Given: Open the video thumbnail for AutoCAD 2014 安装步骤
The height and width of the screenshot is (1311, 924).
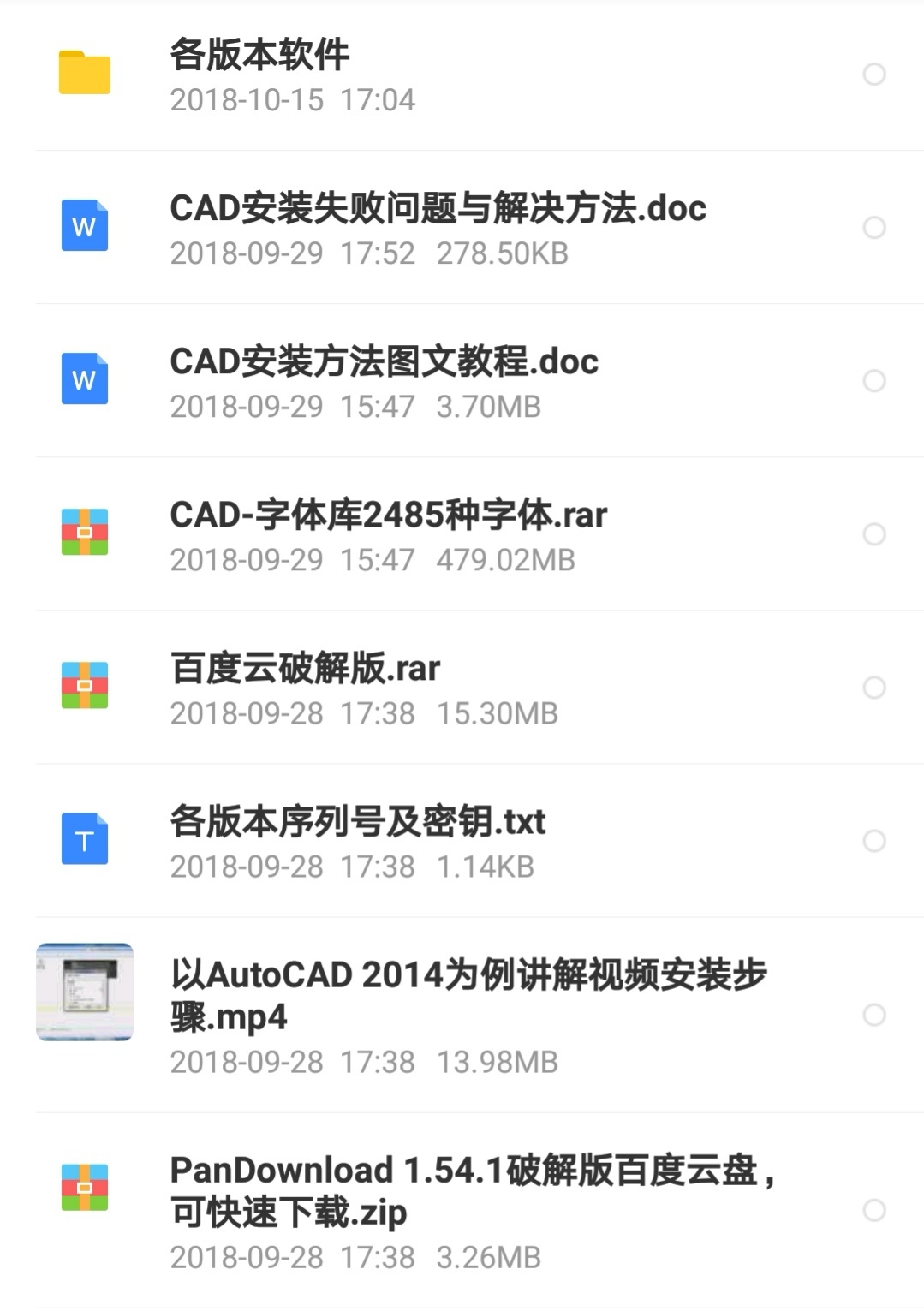Looking at the screenshot, I should pyautogui.click(x=83, y=993).
